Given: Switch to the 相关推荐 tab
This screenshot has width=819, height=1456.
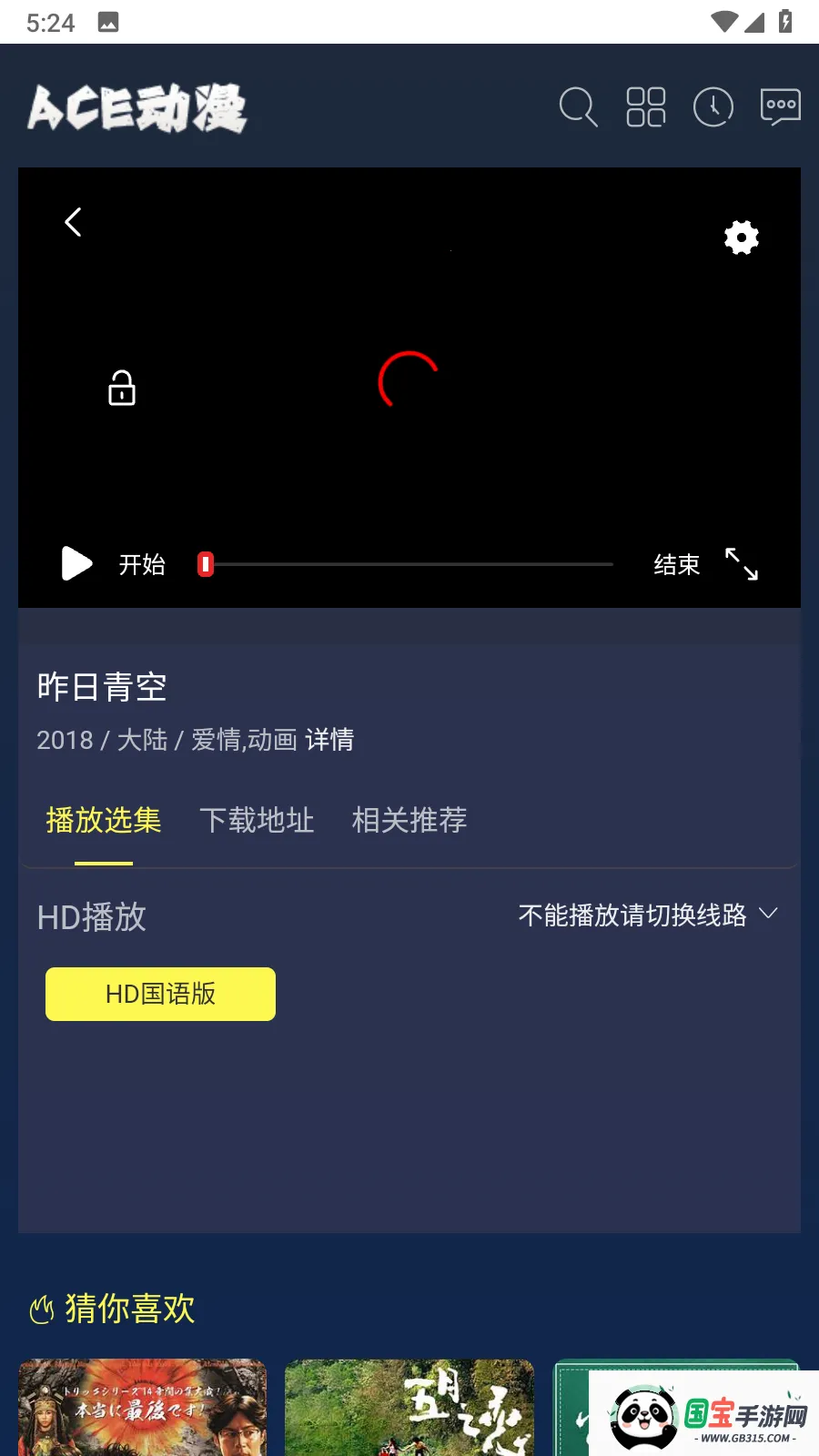Looking at the screenshot, I should pyautogui.click(x=409, y=820).
